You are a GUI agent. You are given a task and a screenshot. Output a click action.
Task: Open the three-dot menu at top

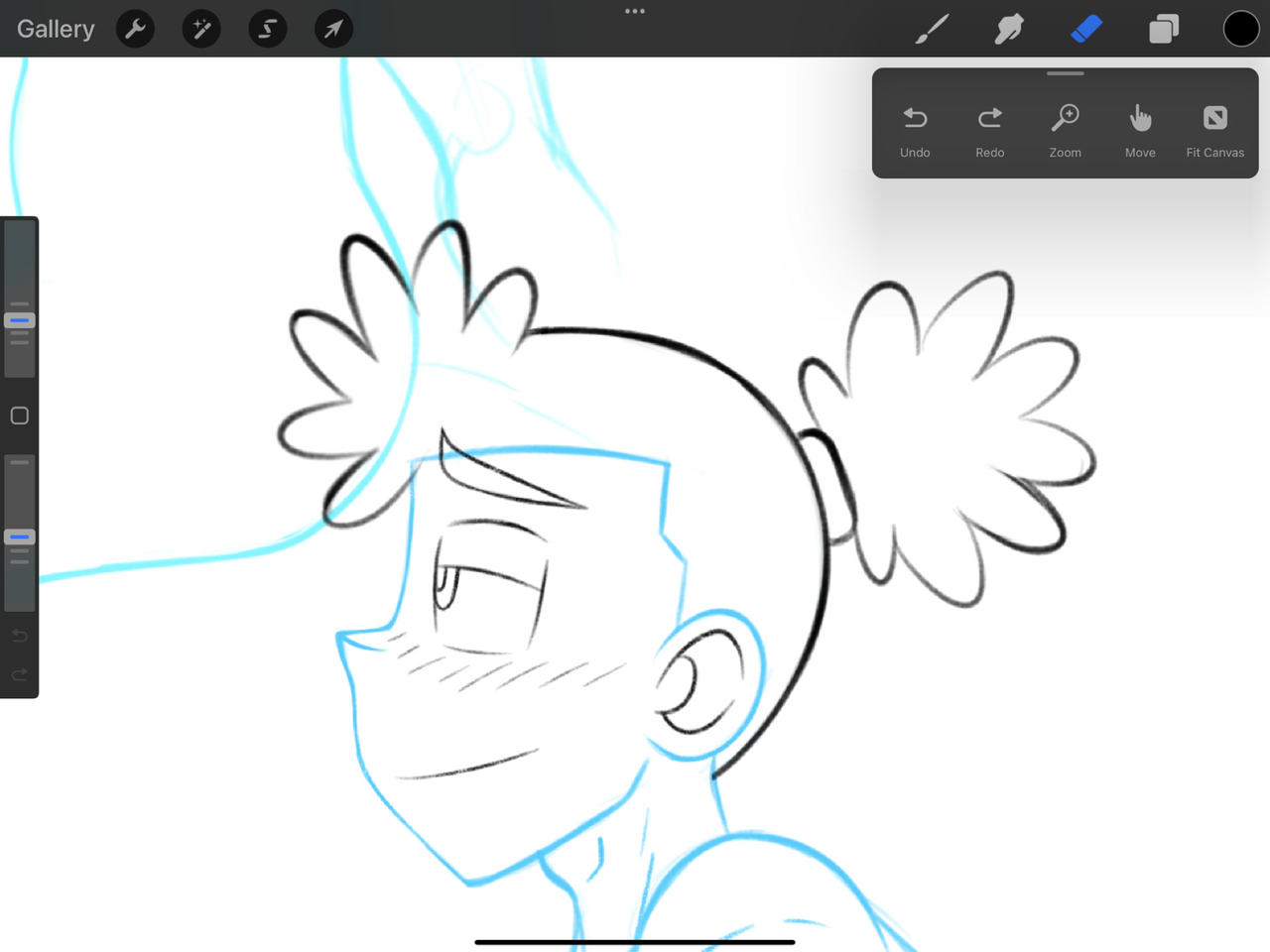point(635,12)
